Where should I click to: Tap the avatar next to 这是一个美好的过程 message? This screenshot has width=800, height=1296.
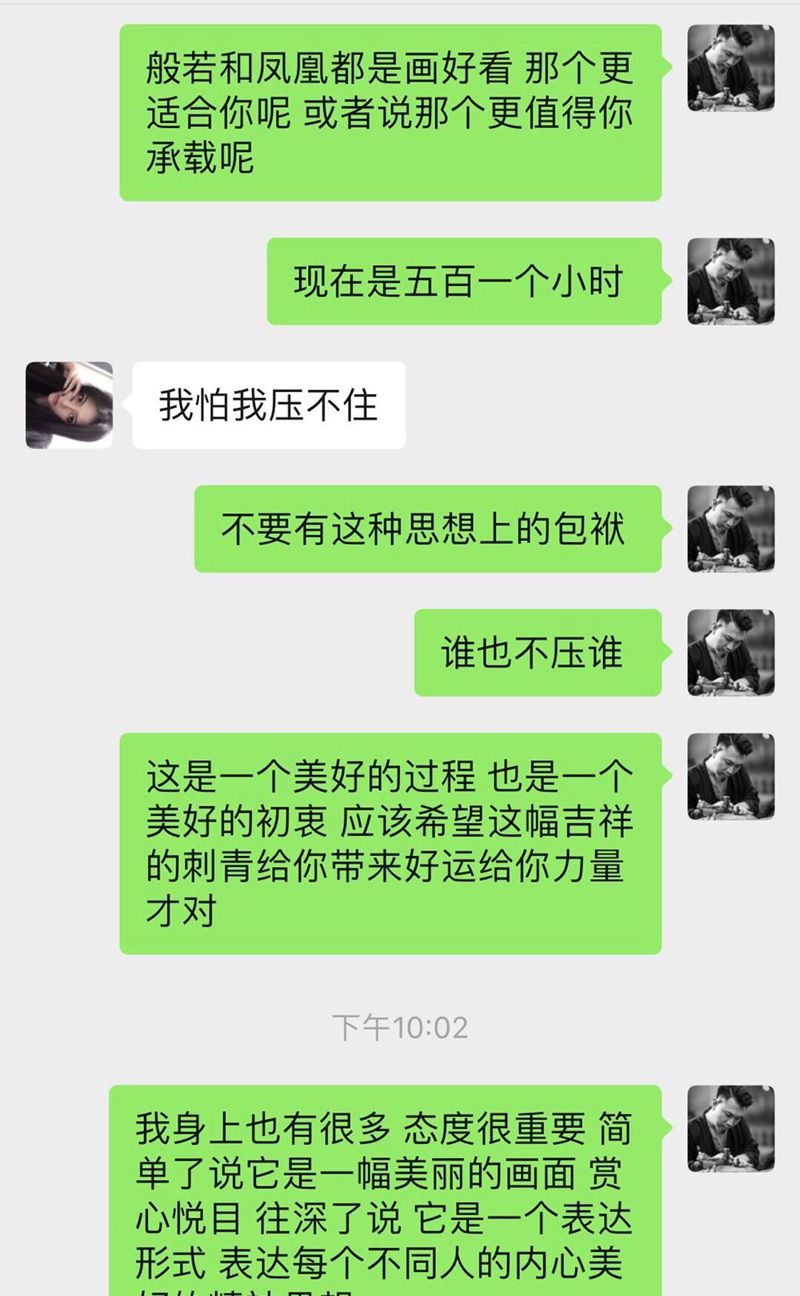(731, 777)
